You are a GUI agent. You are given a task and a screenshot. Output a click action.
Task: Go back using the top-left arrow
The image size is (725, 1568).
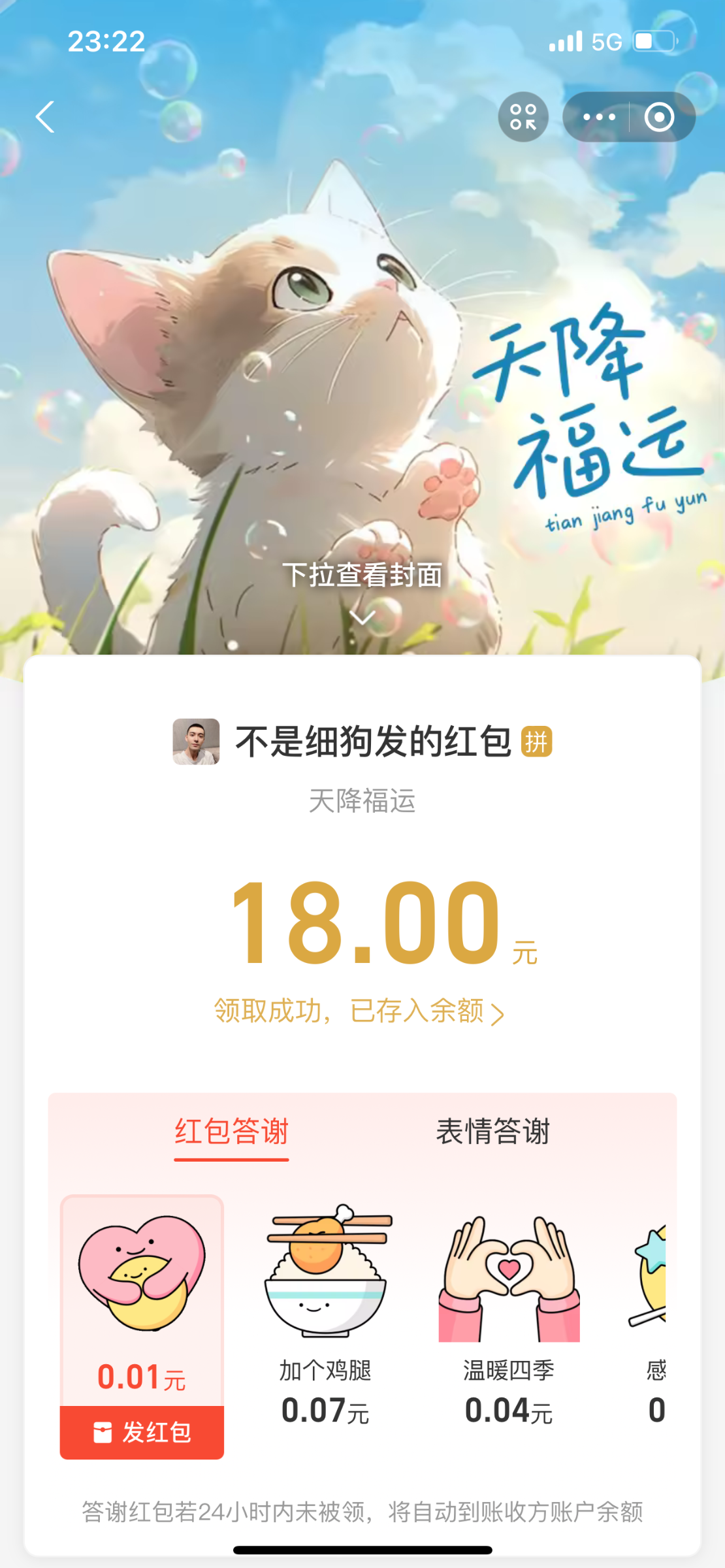(46, 118)
